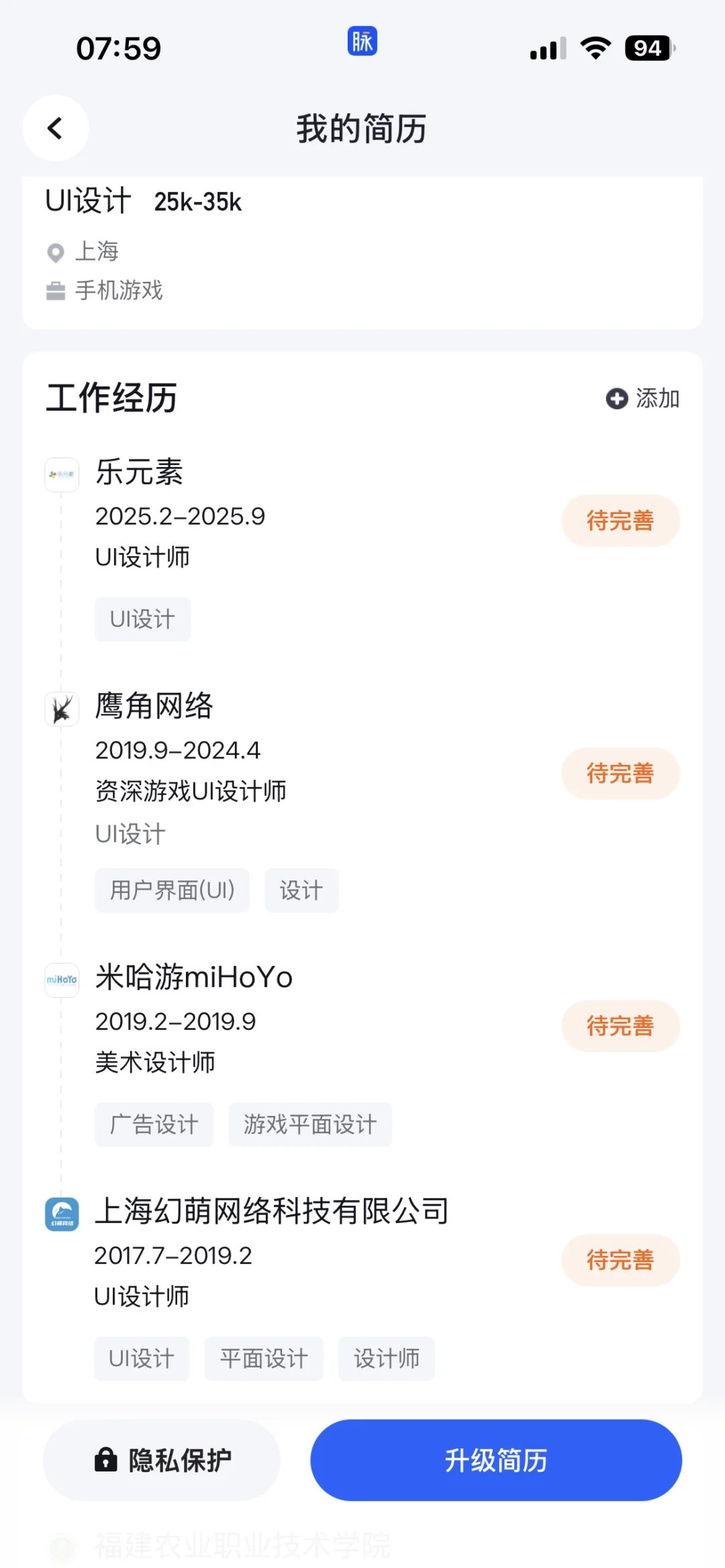Screen dimensions: 725x1568
Task: Go back from 我的简历 page
Action: (x=55, y=128)
